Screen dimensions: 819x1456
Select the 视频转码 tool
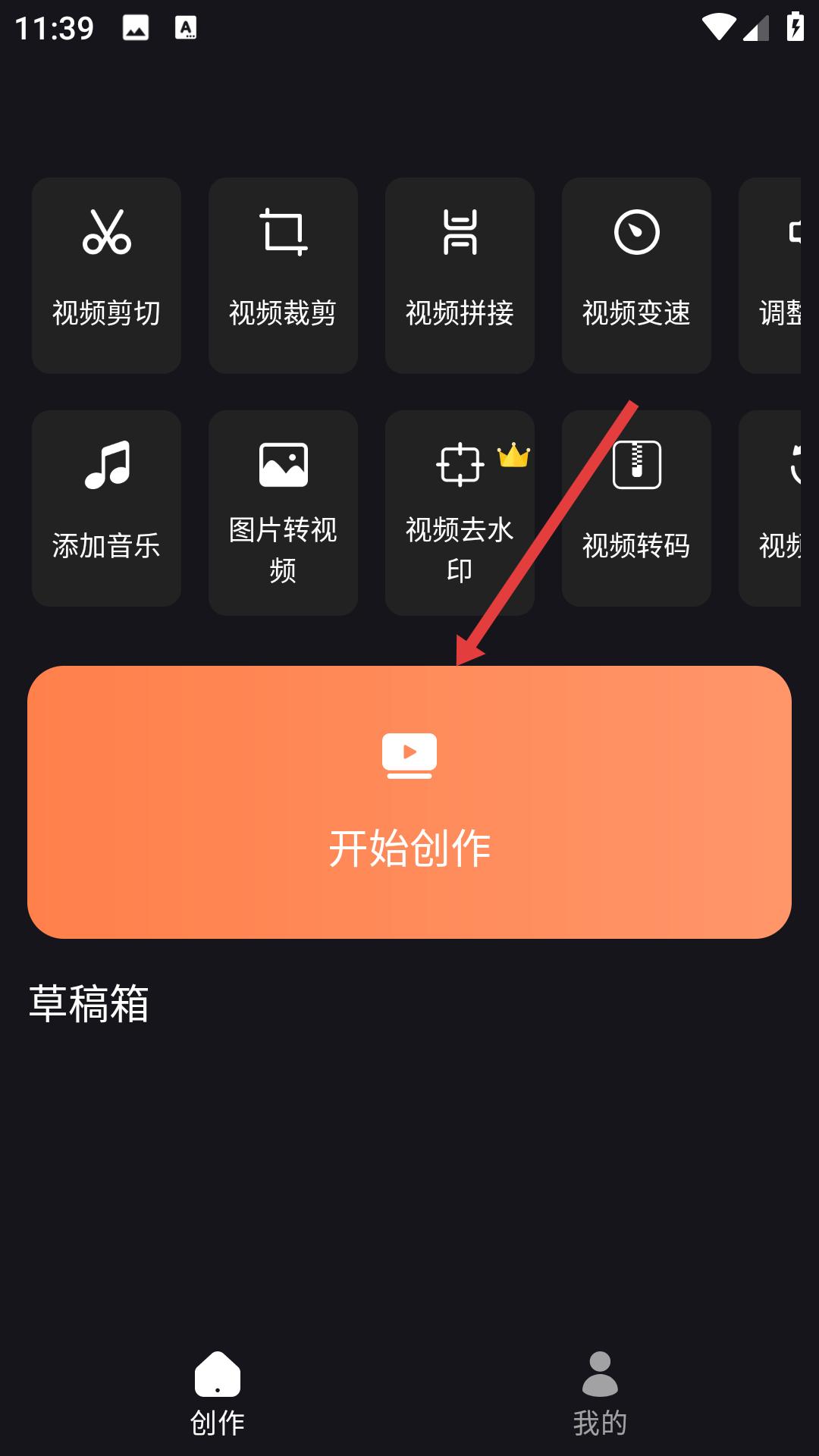tap(636, 508)
